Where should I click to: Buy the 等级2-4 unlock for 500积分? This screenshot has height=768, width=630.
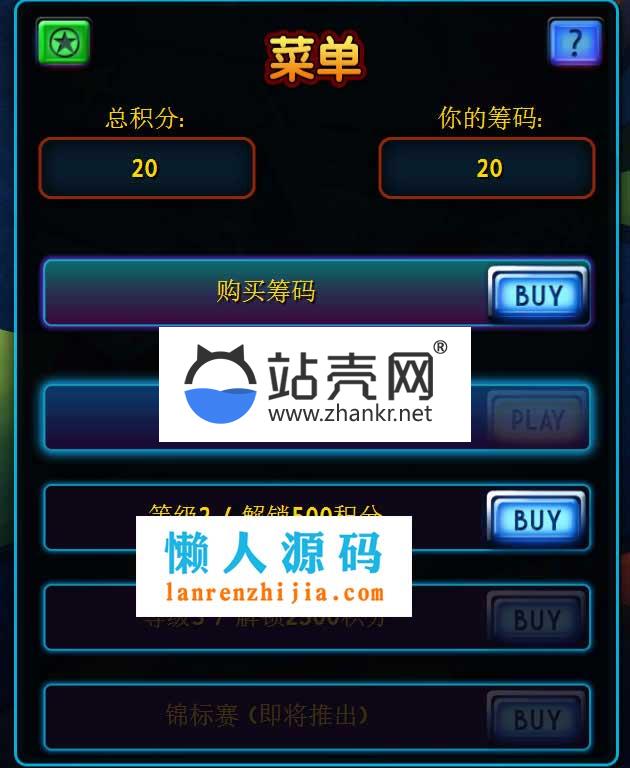pos(537,519)
